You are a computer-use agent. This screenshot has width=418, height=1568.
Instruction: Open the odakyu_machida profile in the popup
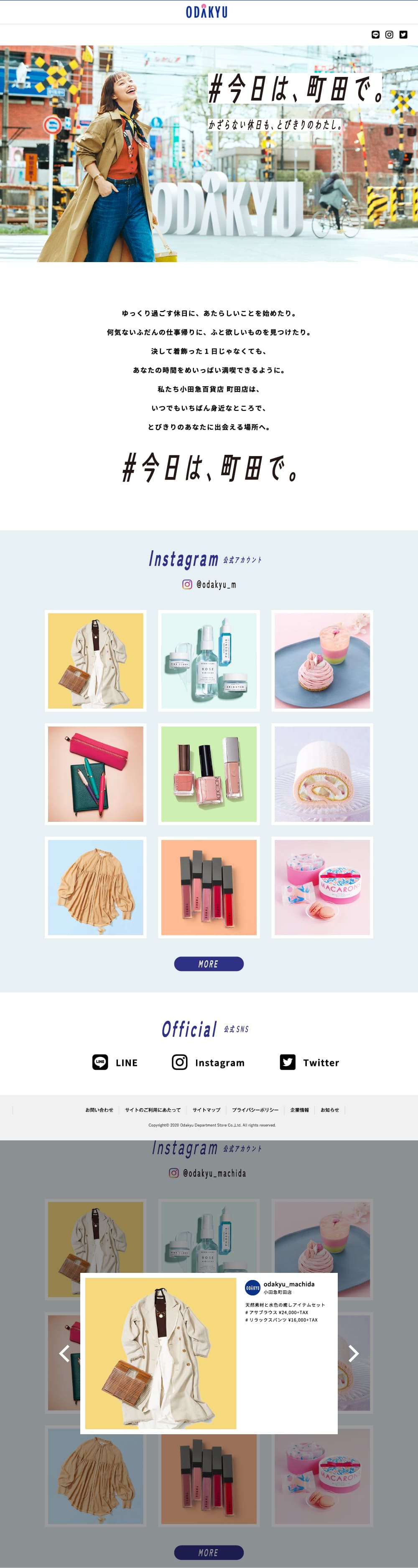(x=288, y=1284)
